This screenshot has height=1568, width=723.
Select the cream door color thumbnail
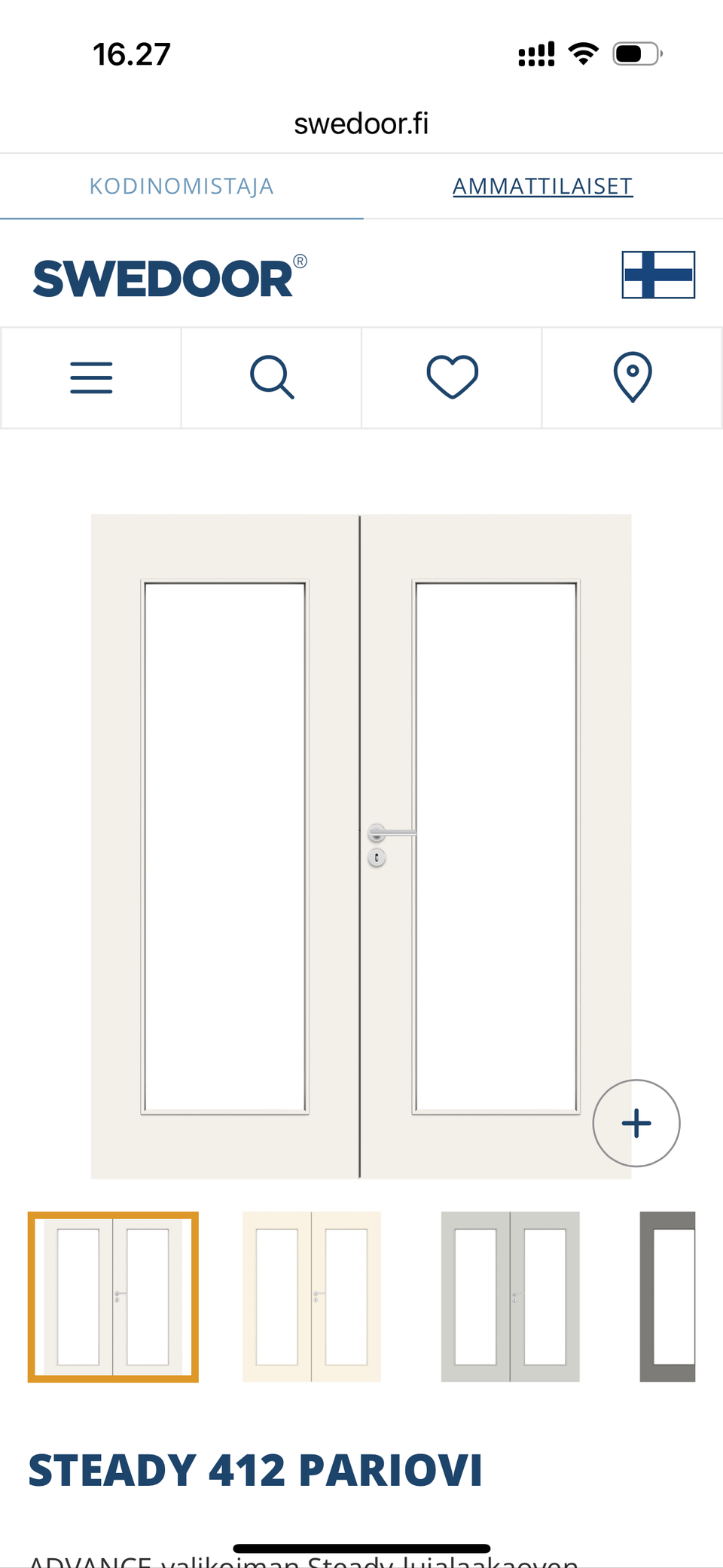coord(312,1297)
